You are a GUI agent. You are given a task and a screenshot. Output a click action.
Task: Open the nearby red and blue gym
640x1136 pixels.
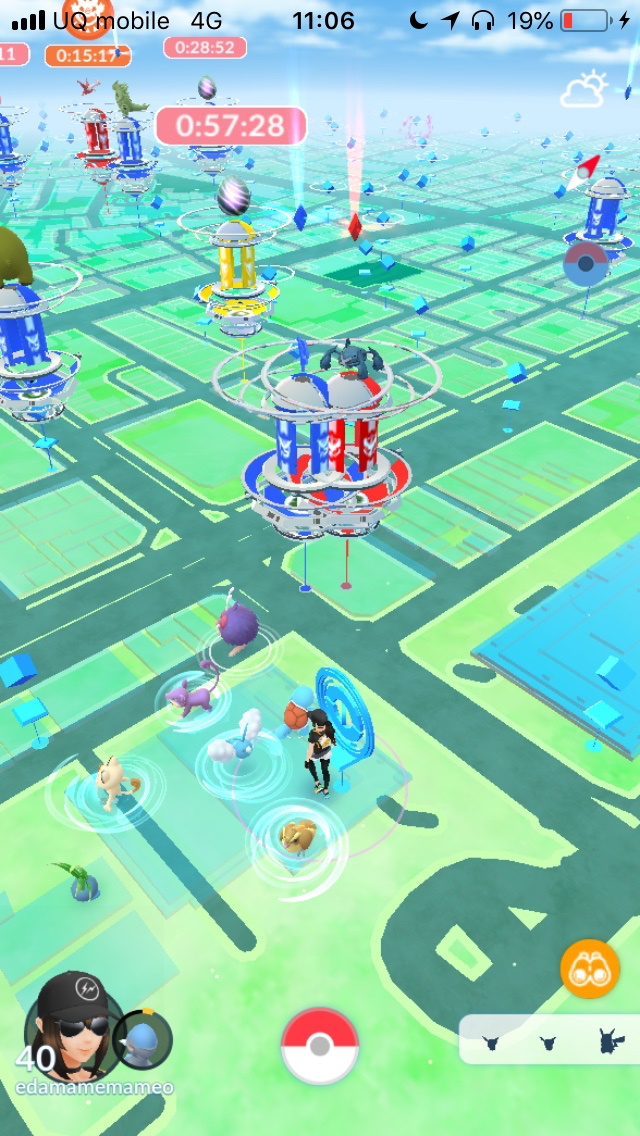click(325, 440)
